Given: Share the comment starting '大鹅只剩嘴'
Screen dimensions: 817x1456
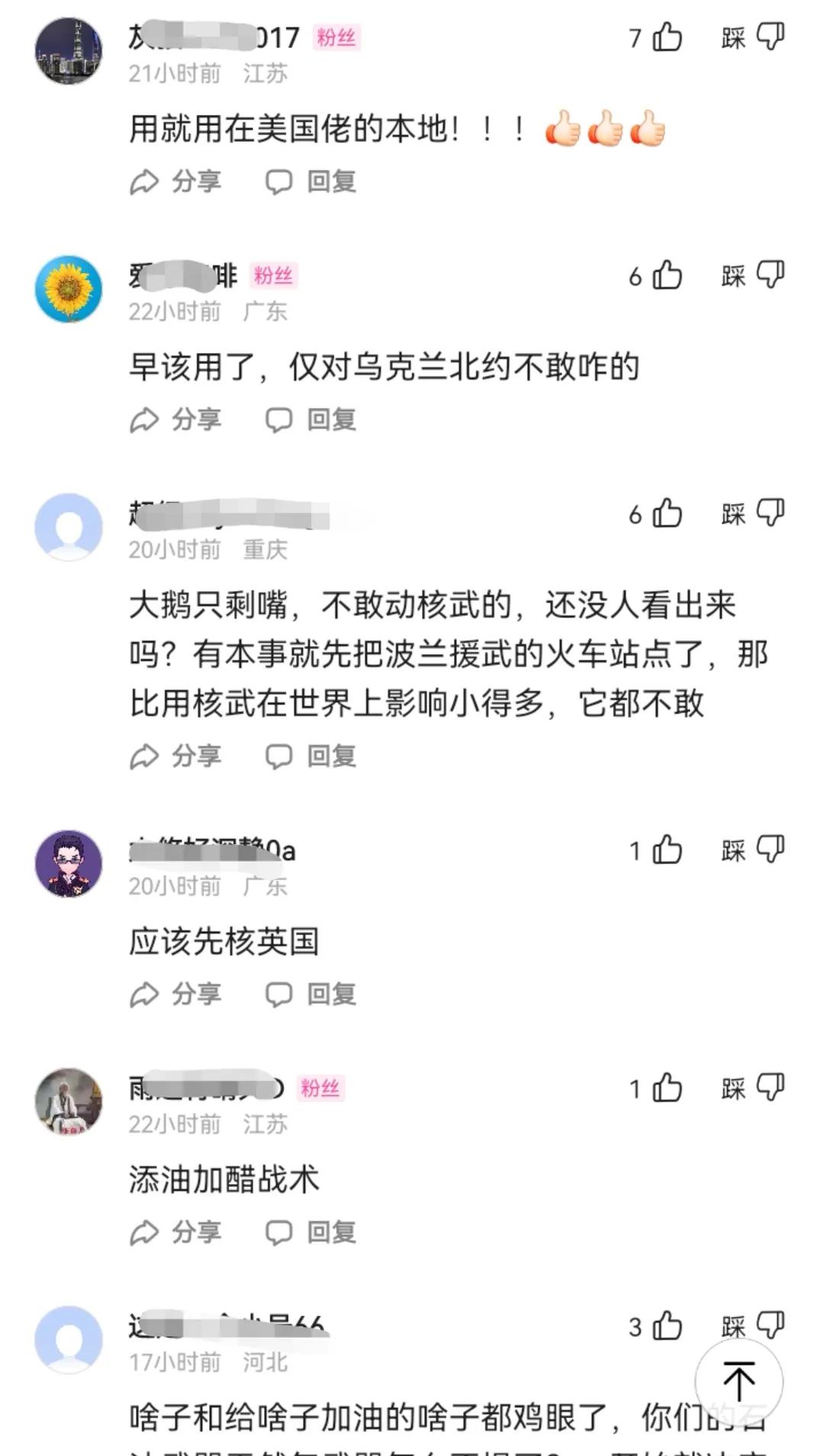Looking at the screenshot, I should (175, 756).
